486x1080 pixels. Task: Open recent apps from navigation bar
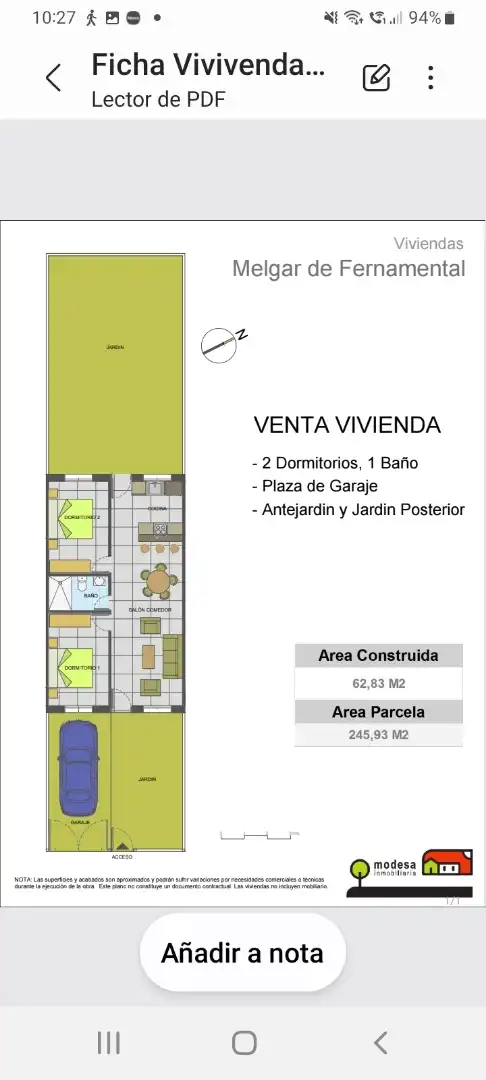pyautogui.click(x=109, y=1043)
